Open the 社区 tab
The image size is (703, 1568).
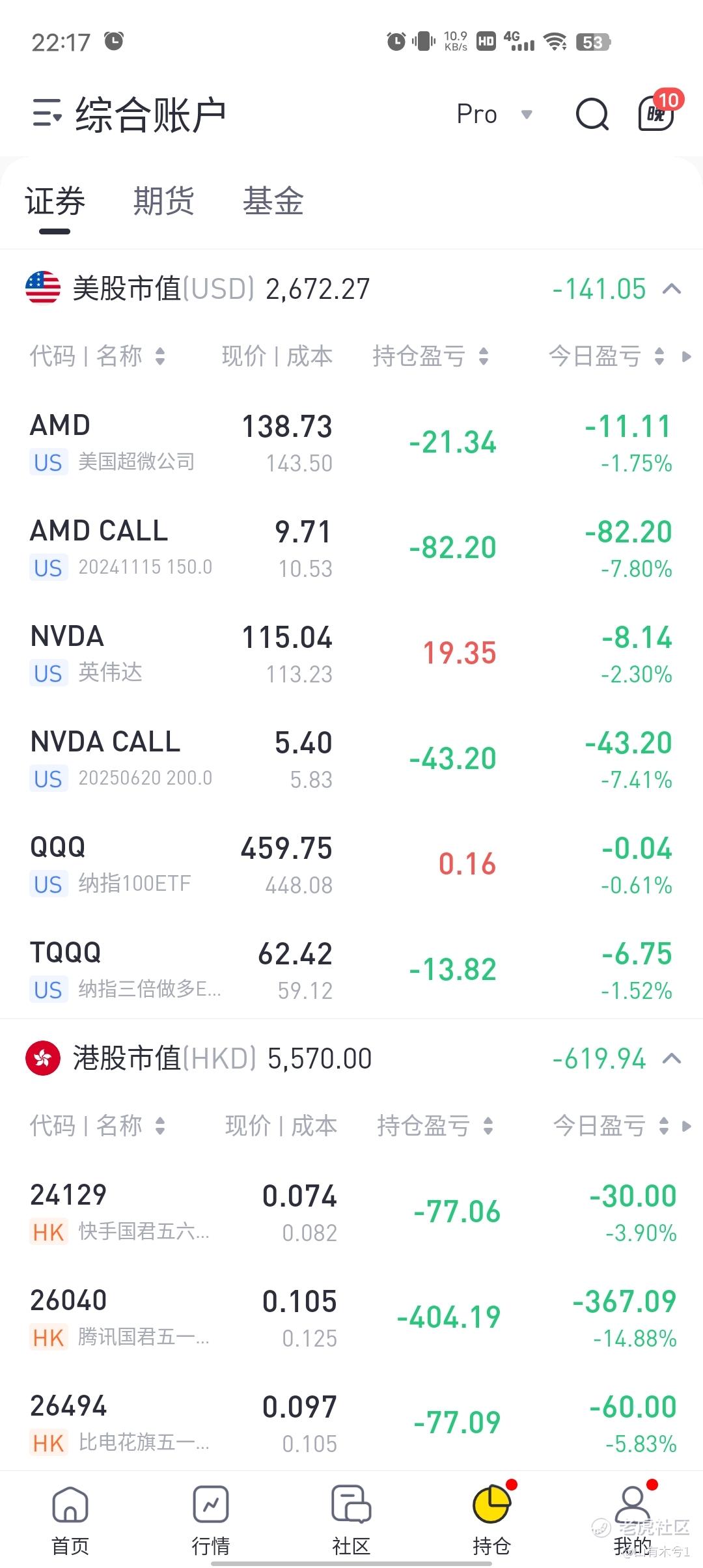[351, 1517]
